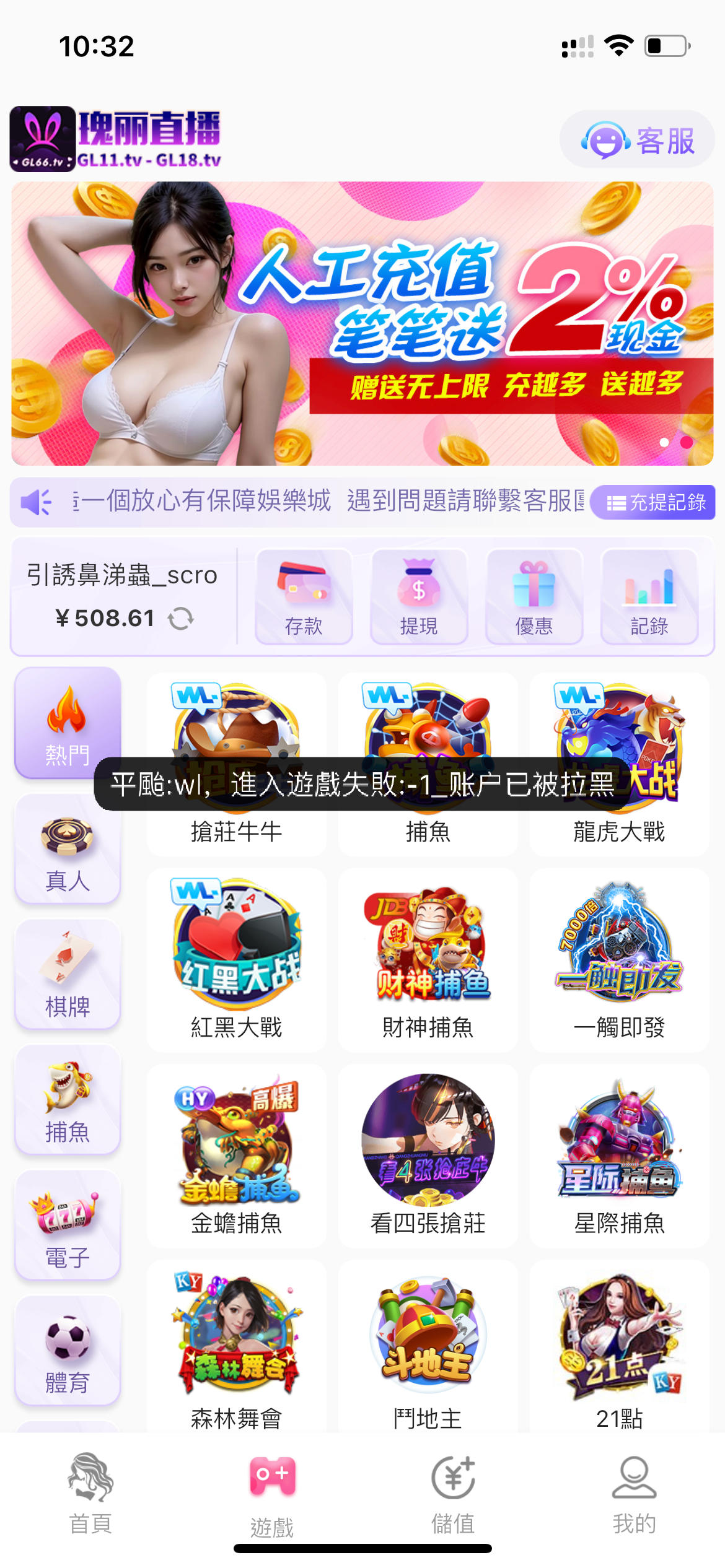The height and width of the screenshot is (1568, 725).
Task: Select the 體育 sports category
Action: [68, 1351]
